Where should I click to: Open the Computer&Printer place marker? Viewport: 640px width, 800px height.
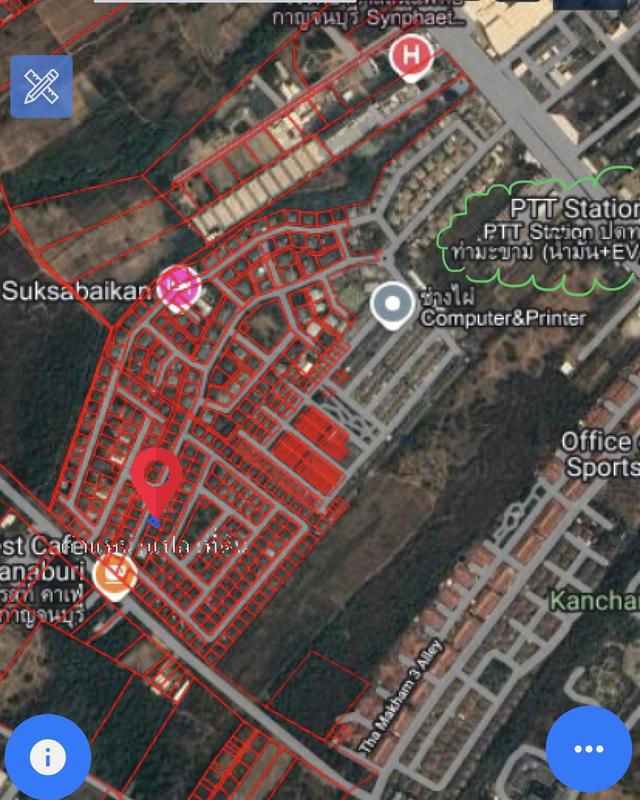click(392, 306)
